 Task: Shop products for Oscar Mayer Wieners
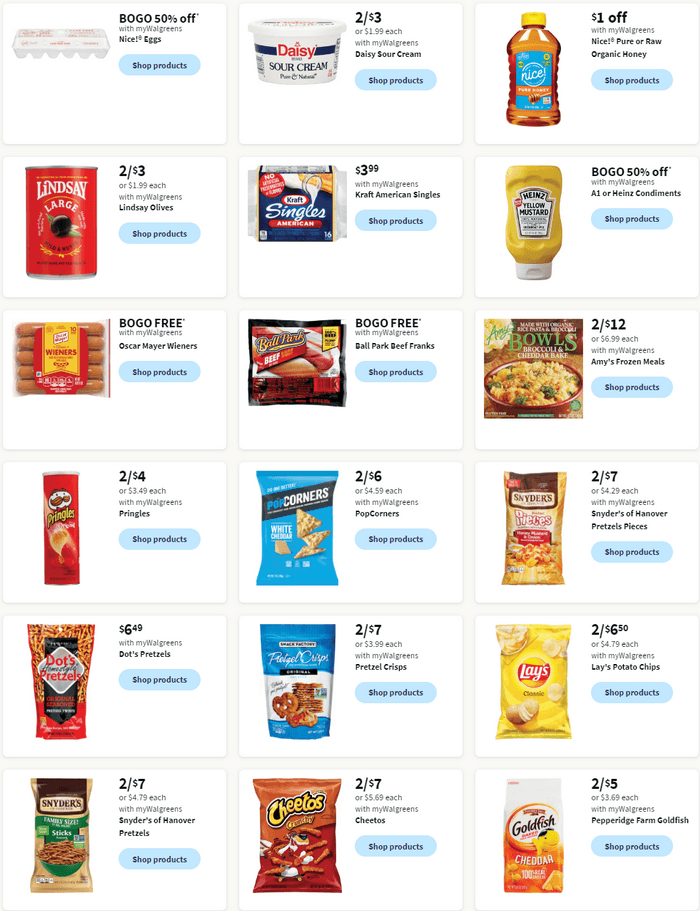[x=159, y=372]
